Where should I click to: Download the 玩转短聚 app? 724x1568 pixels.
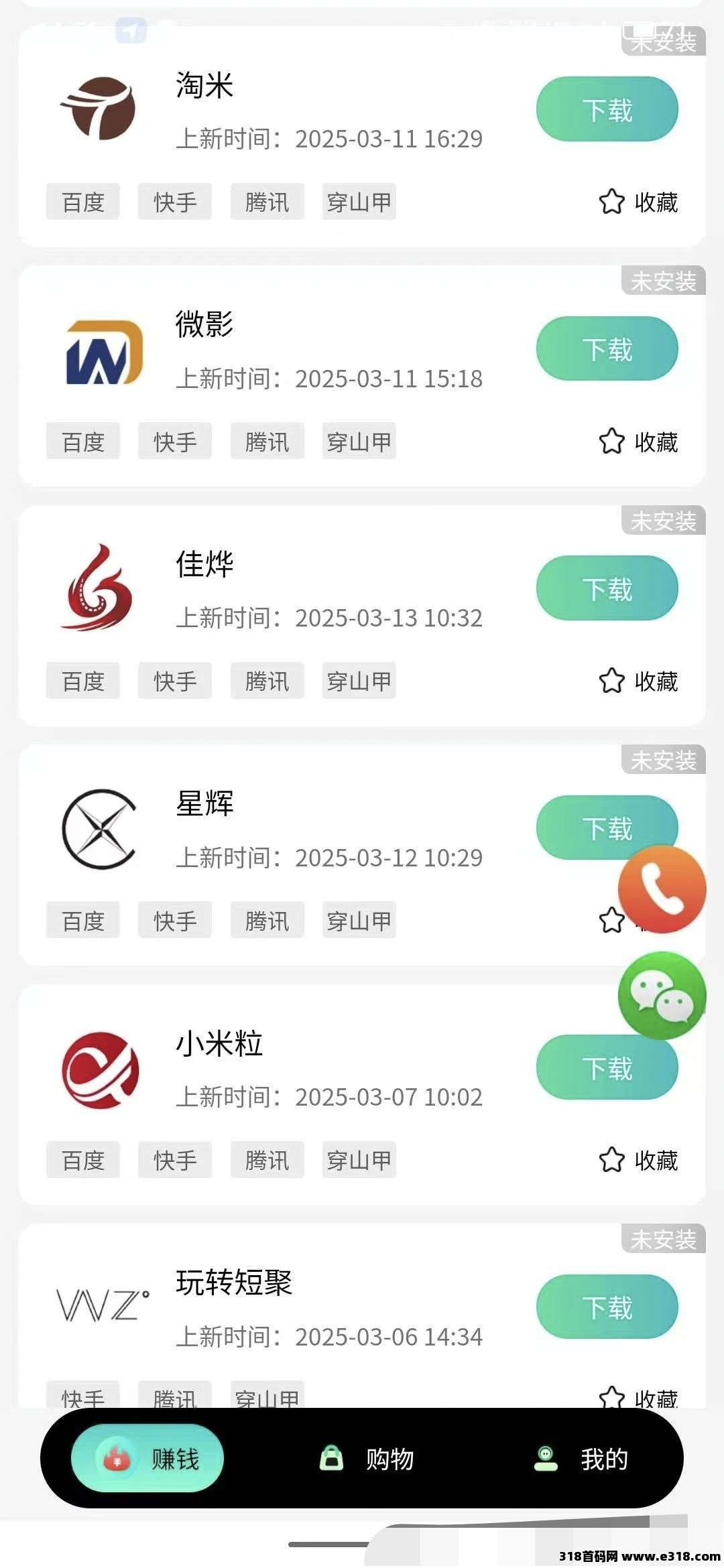[607, 1307]
